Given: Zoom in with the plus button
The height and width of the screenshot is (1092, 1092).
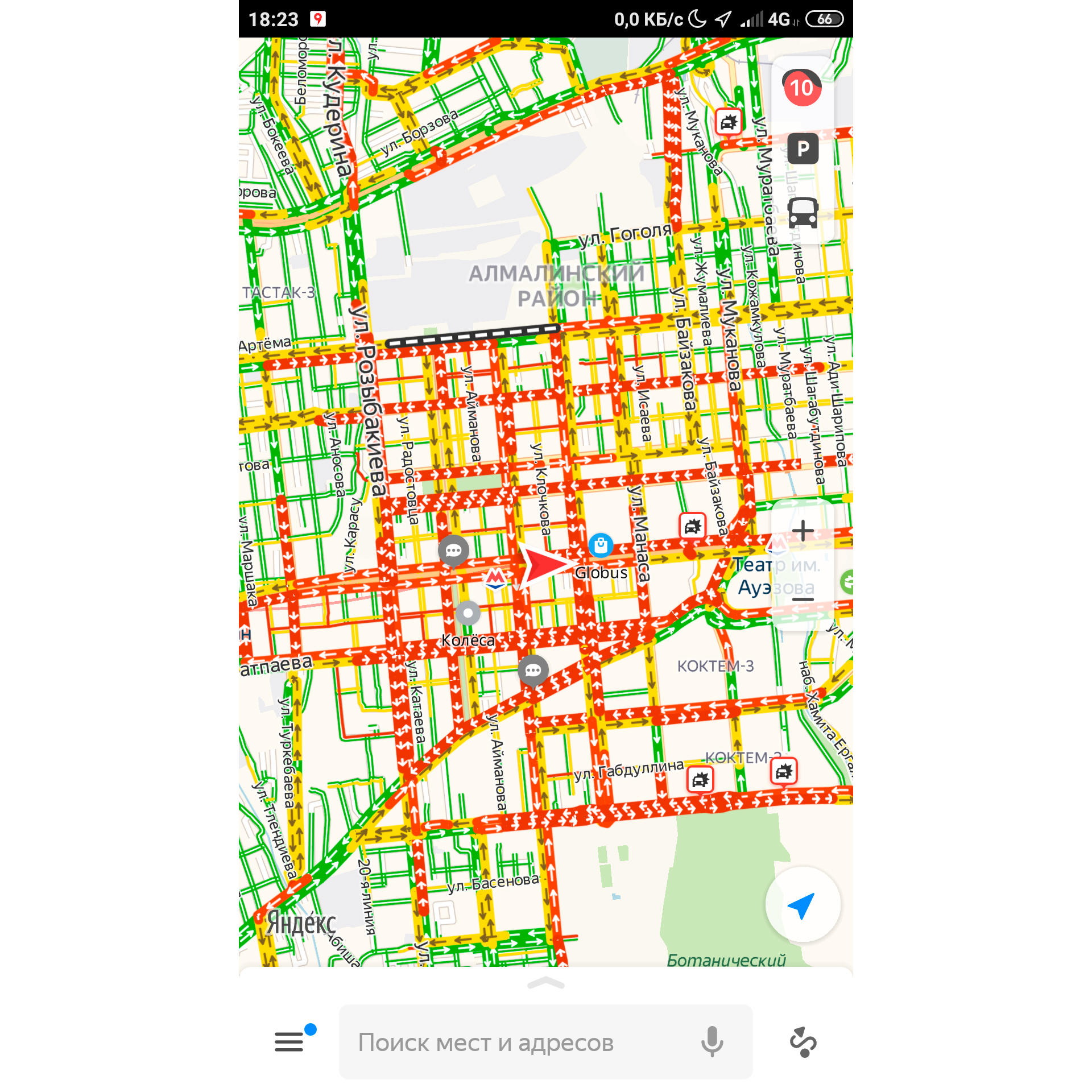Looking at the screenshot, I should point(803,531).
